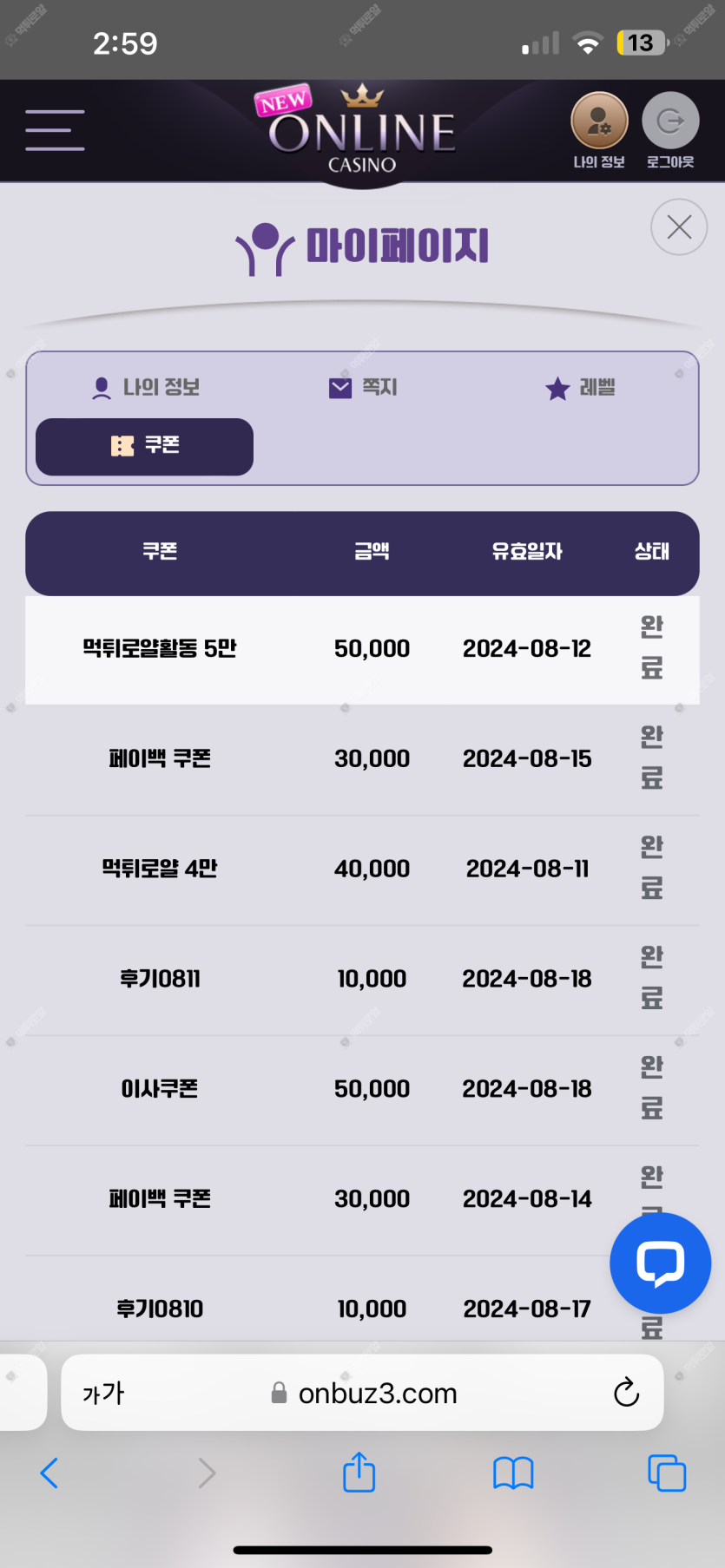Viewport: 725px width, 1568px height.
Task: Reload the page
Action: pyautogui.click(x=626, y=1393)
